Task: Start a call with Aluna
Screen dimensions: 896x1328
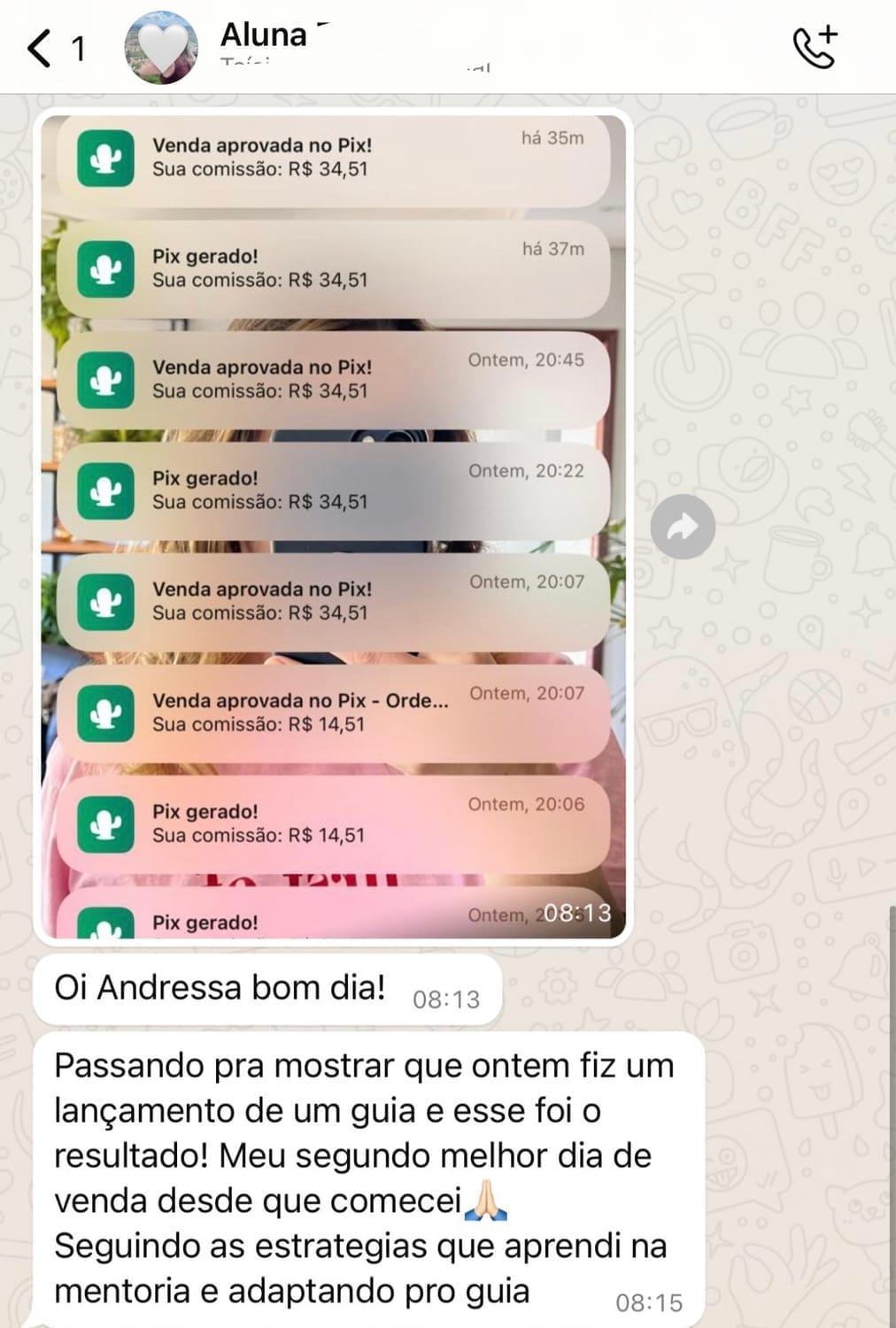Action: (814, 48)
